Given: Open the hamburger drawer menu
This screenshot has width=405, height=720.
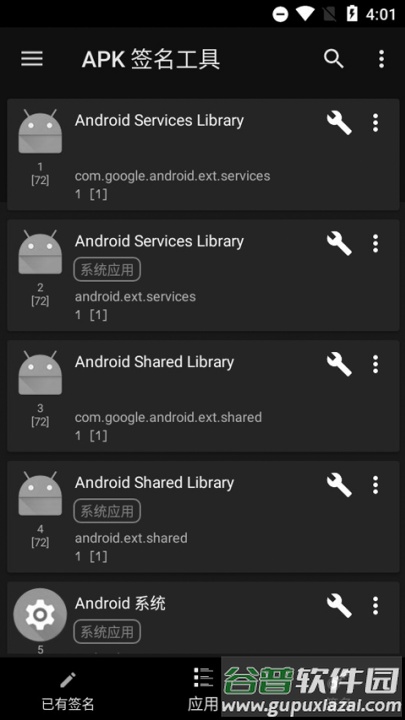Looking at the screenshot, I should point(32,59).
